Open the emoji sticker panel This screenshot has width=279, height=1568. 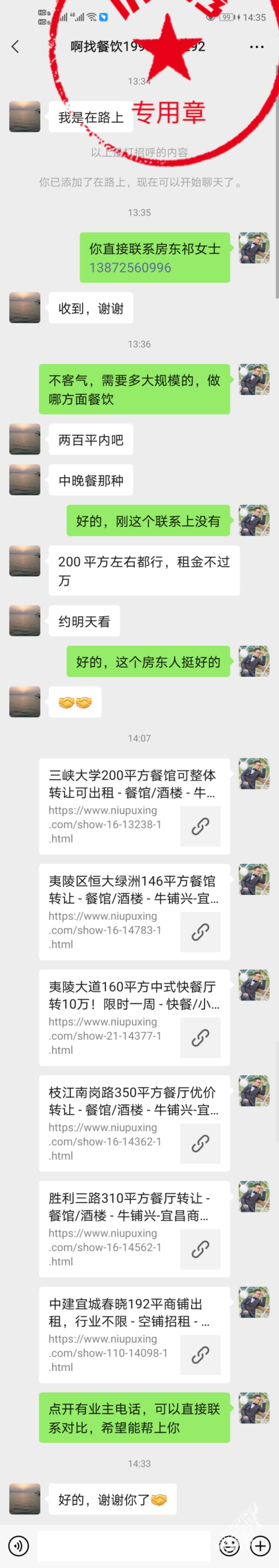tap(229, 1546)
